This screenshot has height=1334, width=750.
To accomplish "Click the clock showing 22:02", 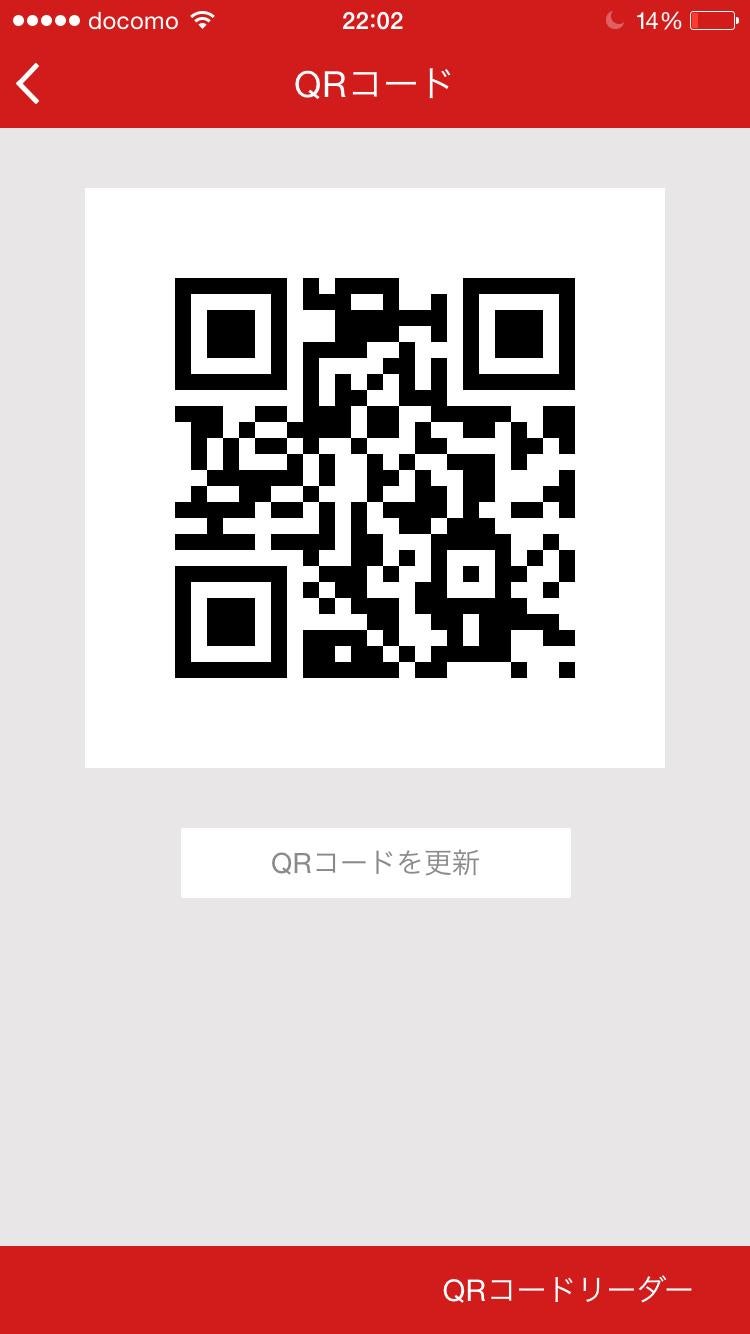I will tap(375, 19).
